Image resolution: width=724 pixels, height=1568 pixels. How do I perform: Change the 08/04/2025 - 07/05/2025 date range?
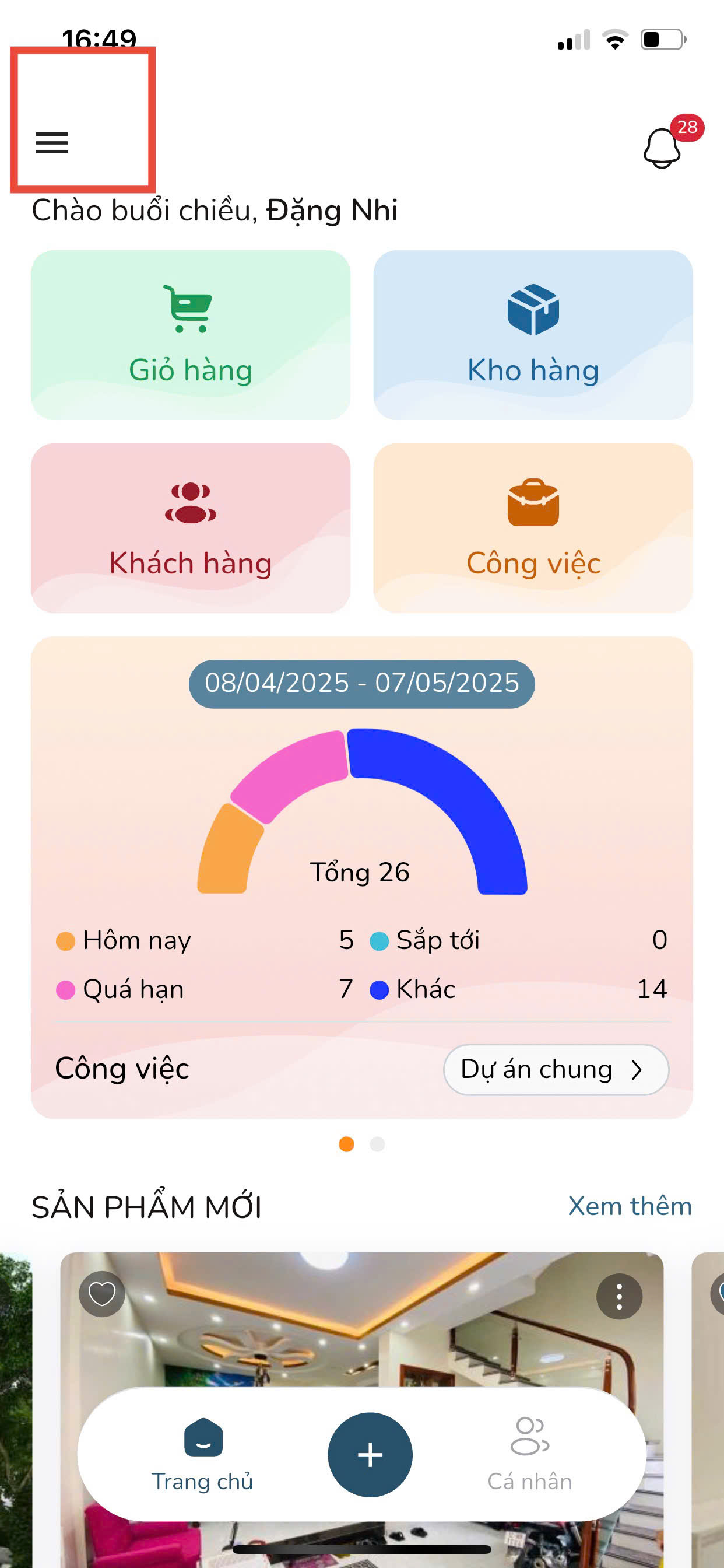tap(361, 684)
